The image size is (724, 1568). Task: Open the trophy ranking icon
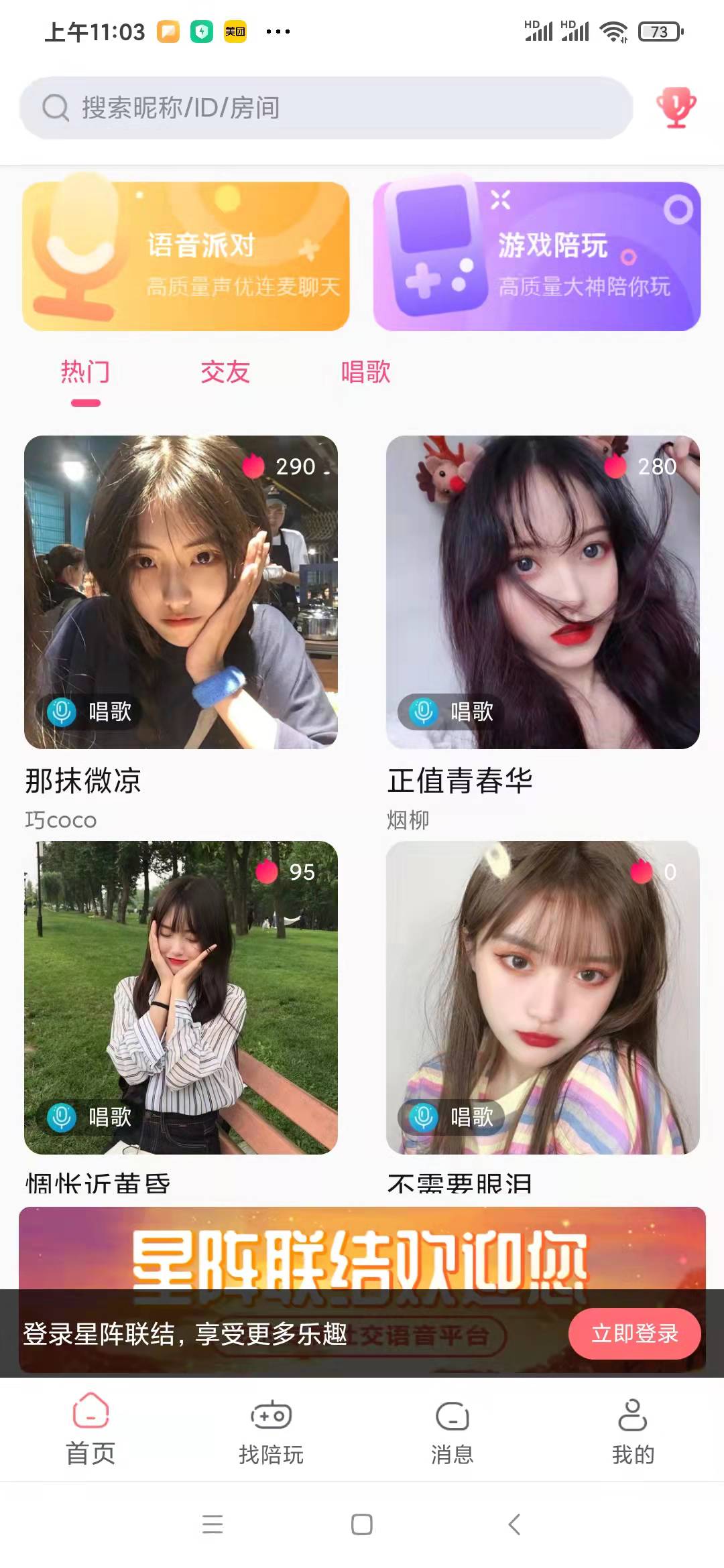(676, 107)
